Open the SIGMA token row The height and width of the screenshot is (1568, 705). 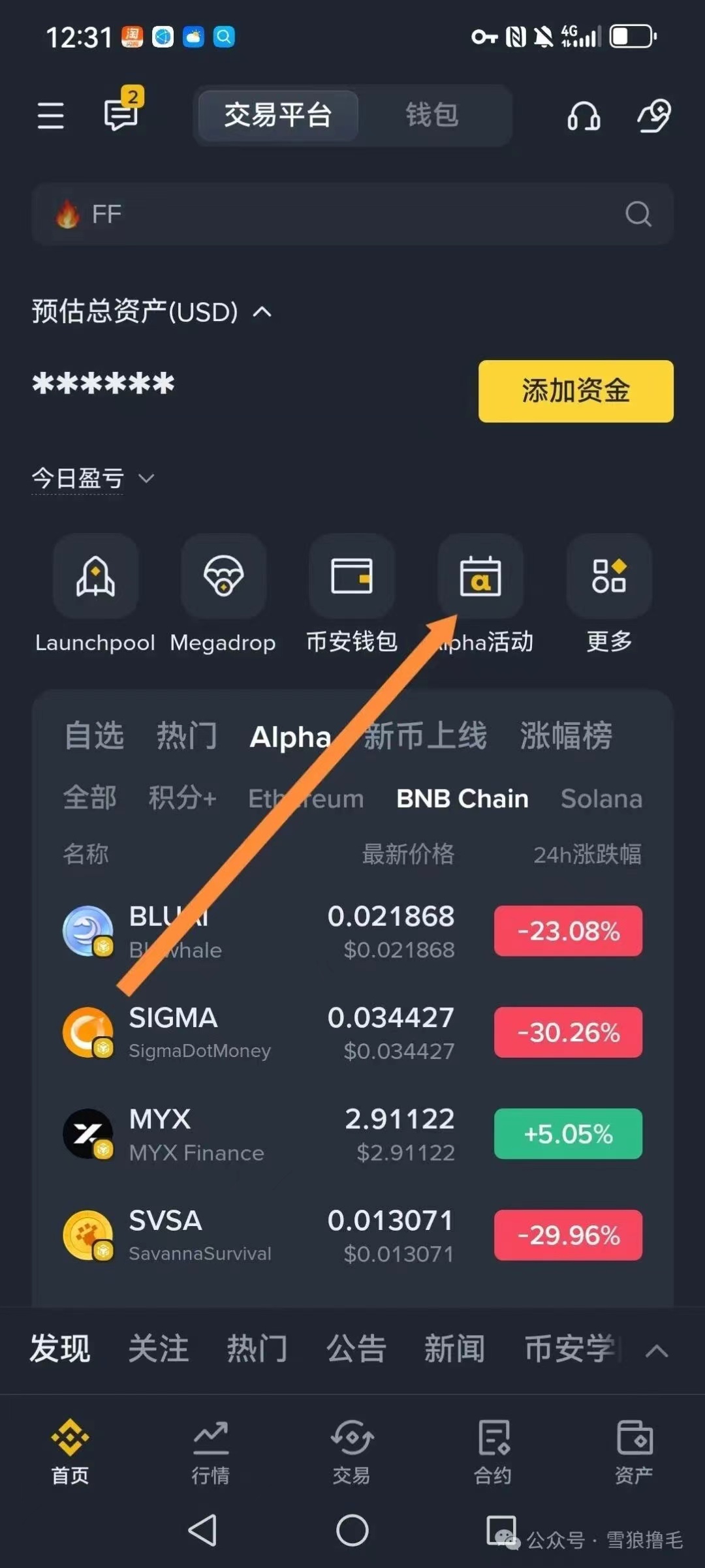coord(352,1032)
